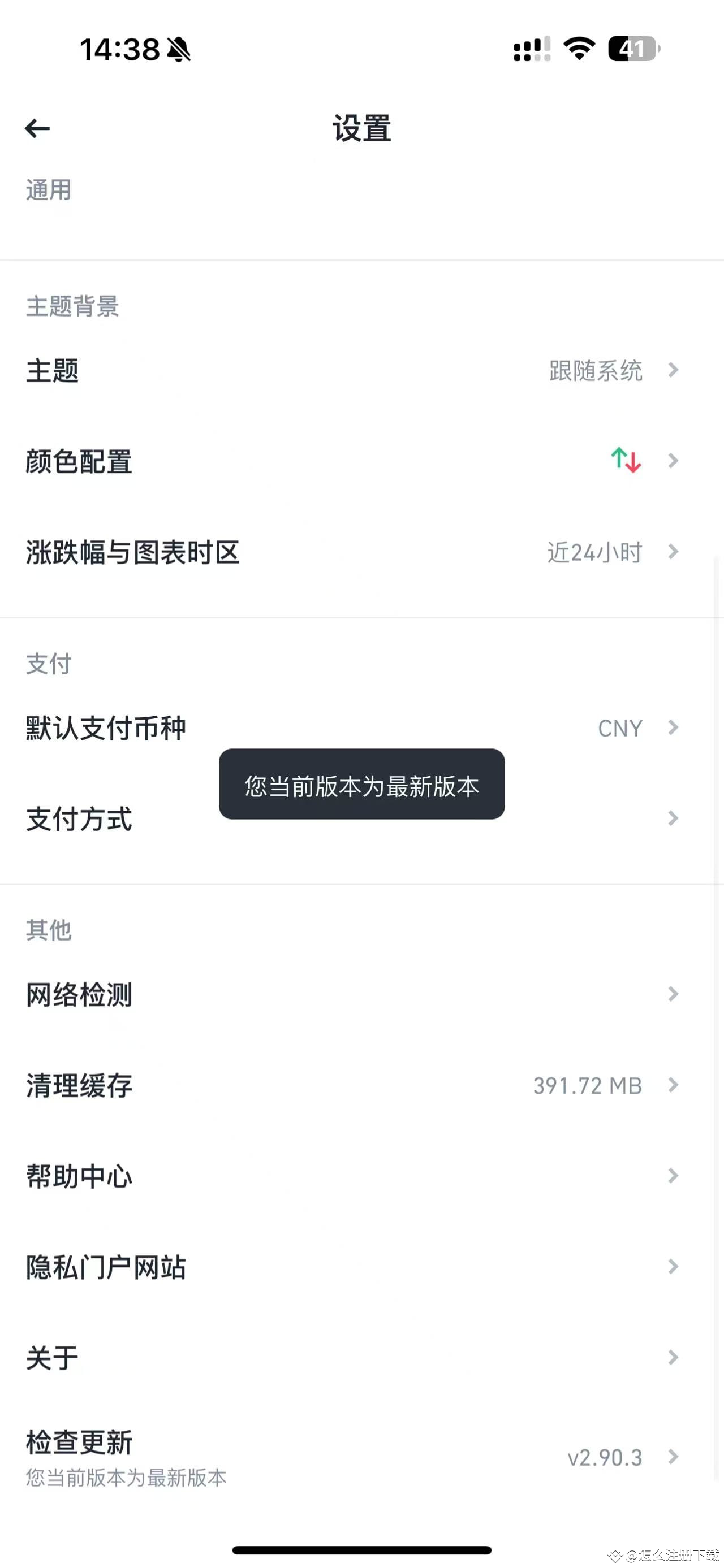Tap the chevron beside 帮助中心
Viewport: 724px width, 1568px height.
(x=672, y=1175)
